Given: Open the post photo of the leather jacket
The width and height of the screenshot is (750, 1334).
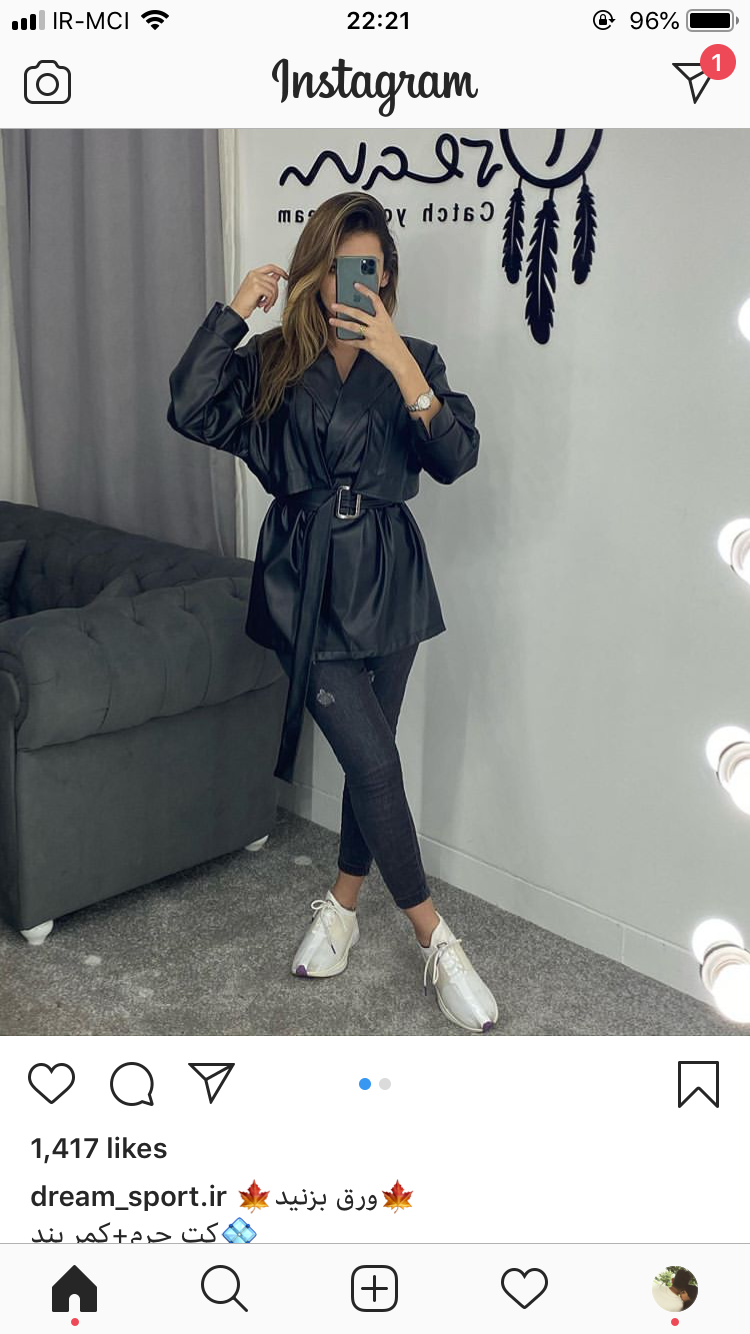Looking at the screenshot, I should (x=375, y=580).
